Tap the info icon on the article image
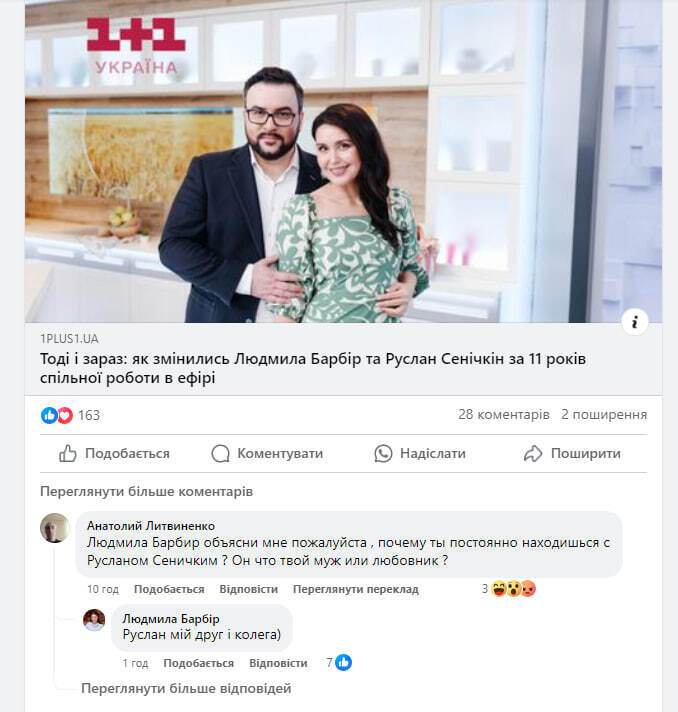Image resolution: width=678 pixels, height=712 pixels. pos(635,321)
